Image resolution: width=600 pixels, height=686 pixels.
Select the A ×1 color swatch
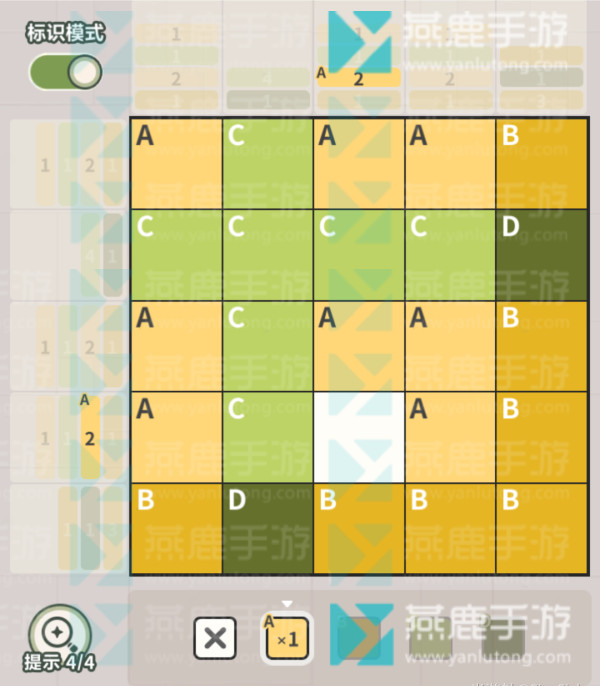coord(287,638)
